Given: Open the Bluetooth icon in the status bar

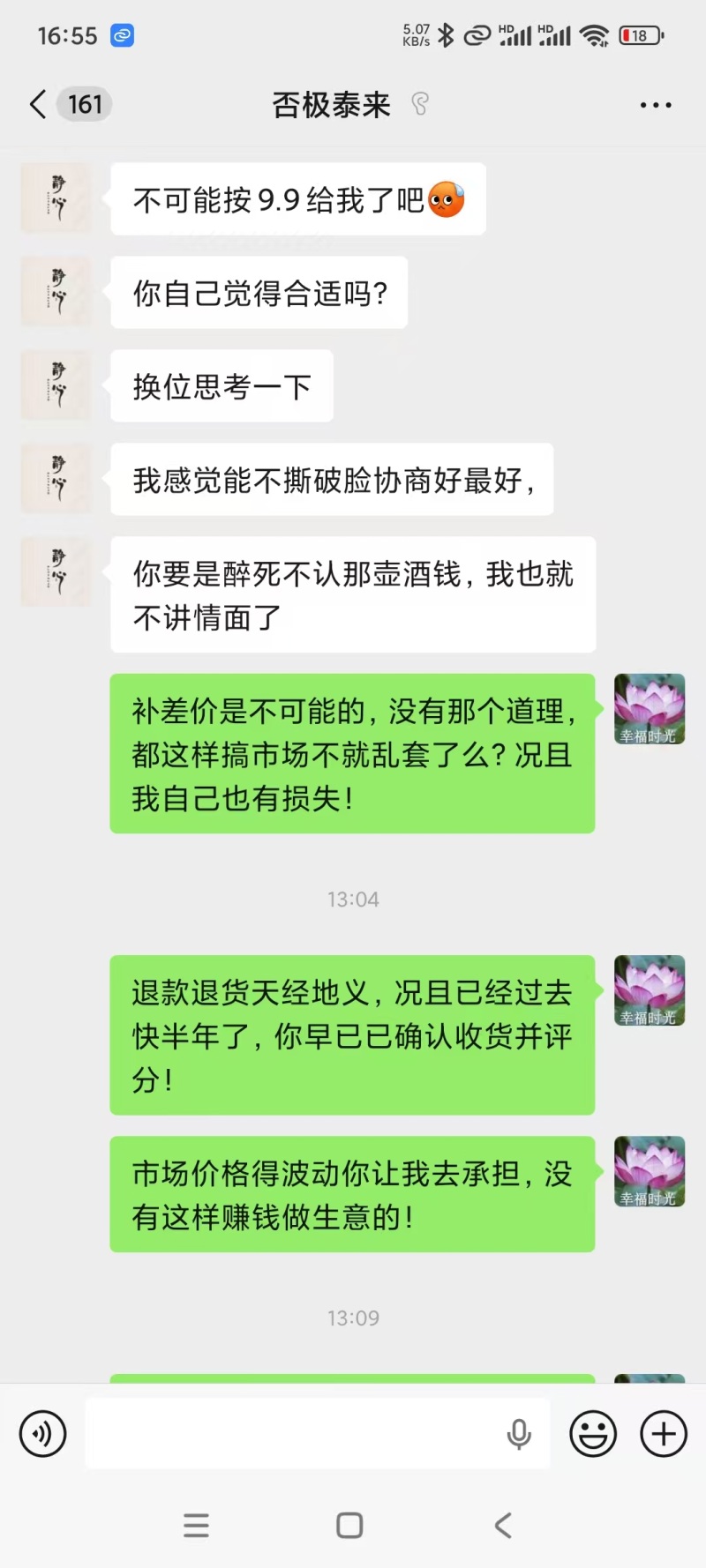Looking at the screenshot, I should click(446, 35).
